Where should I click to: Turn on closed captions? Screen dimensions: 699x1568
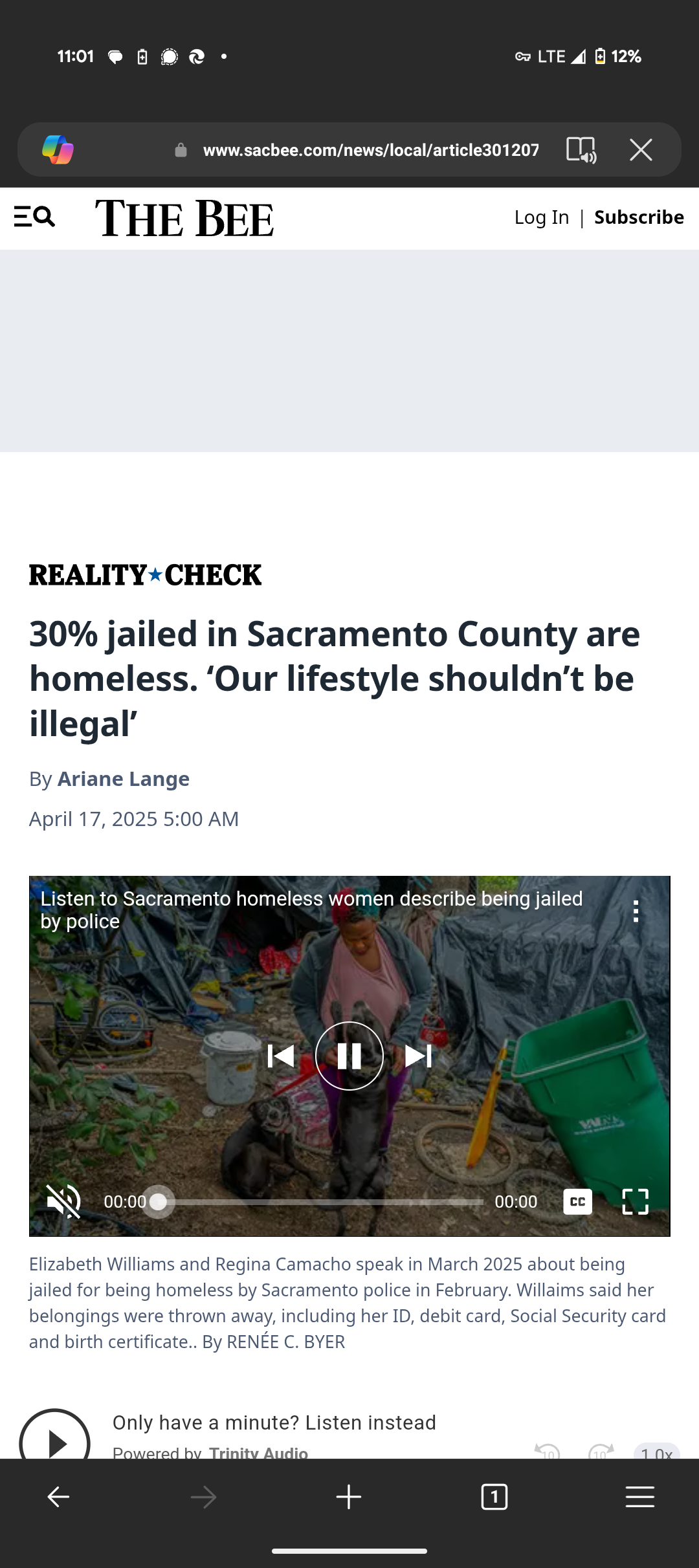pyautogui.click(x=577, y=1201)
